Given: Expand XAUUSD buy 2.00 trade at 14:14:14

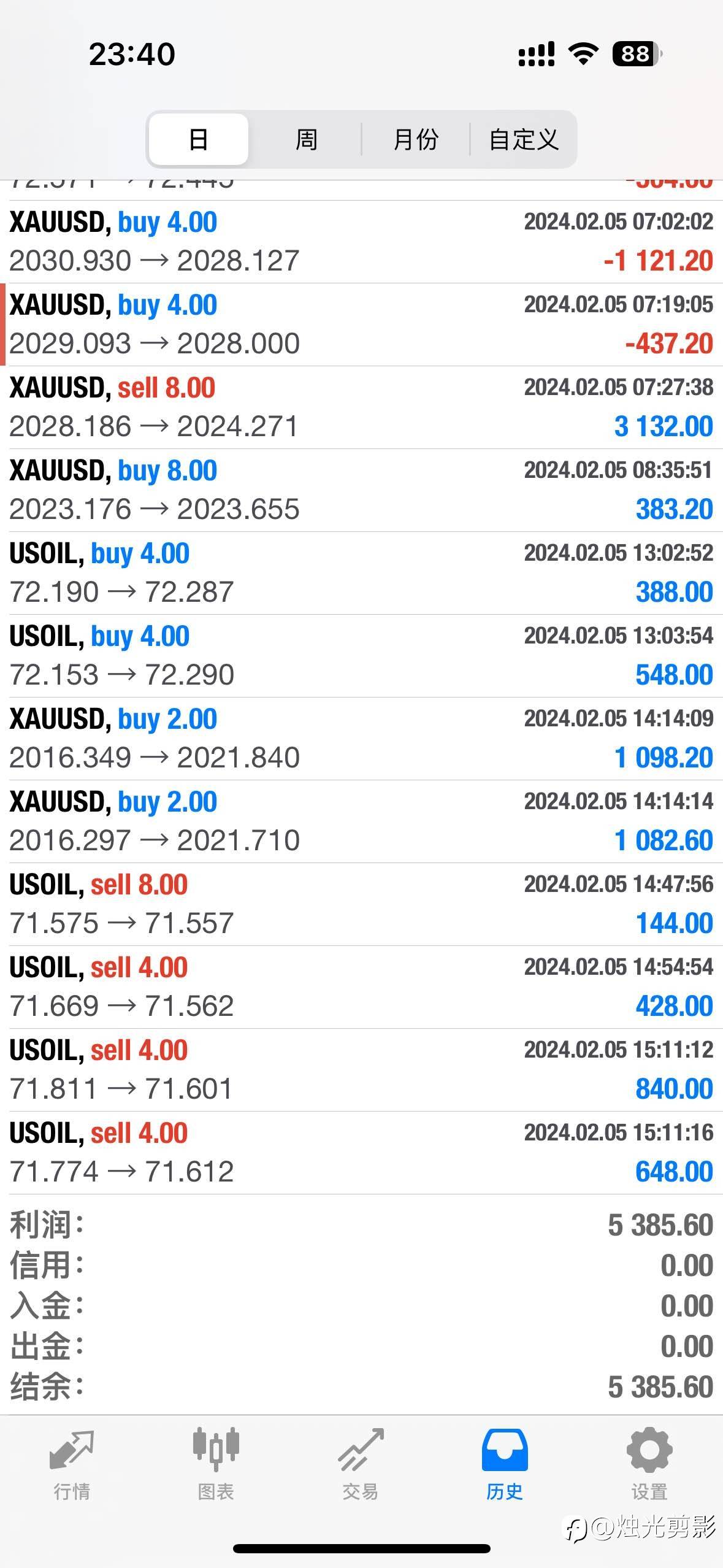Looking at the screenshot, I should click(361, 821).
